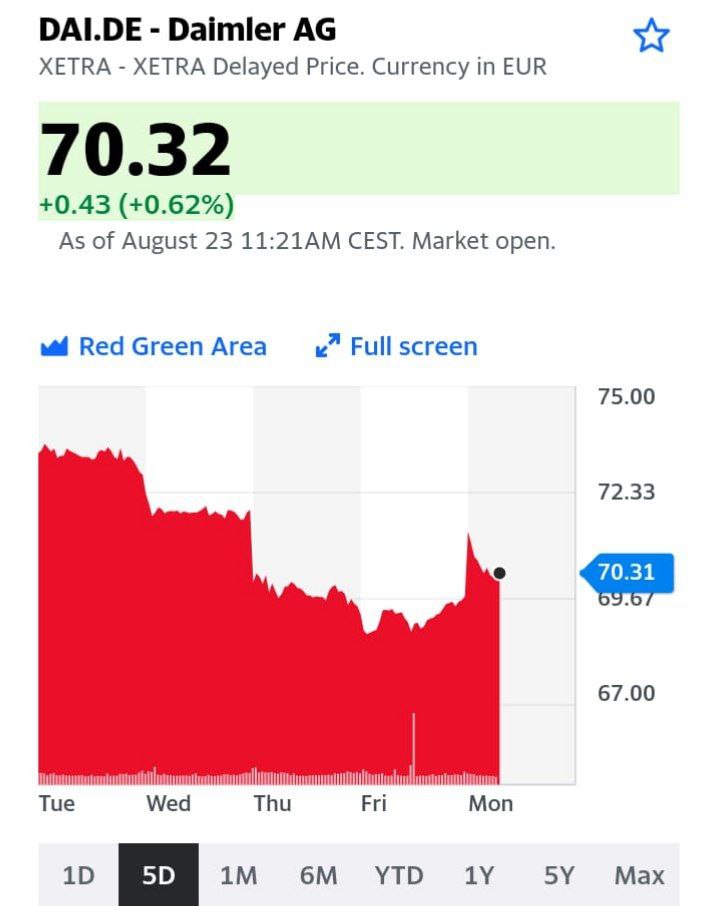The height and width of the screenshot is (906, 719).
Task: Select the YTD range
Action: click(x=398, y=876)
